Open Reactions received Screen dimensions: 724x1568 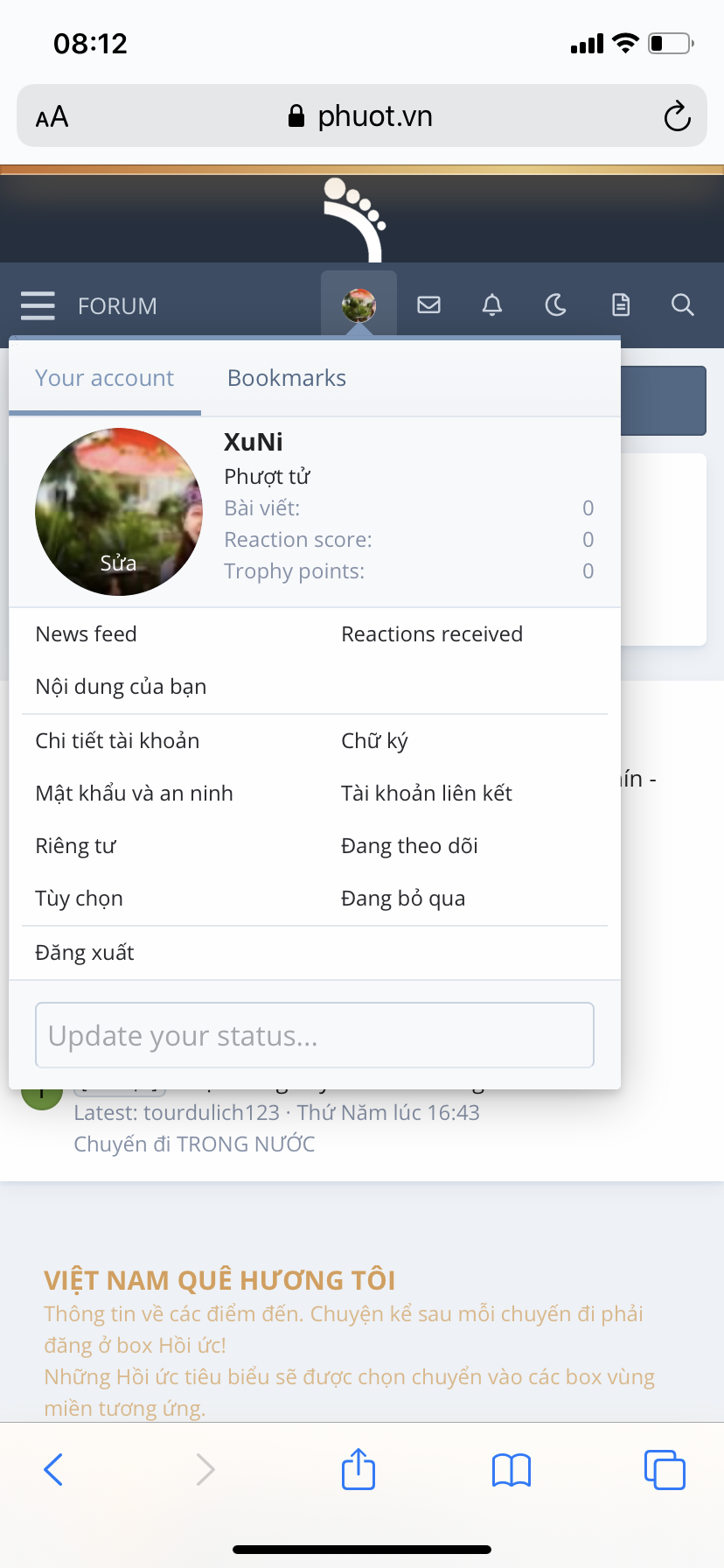(432, 633)
